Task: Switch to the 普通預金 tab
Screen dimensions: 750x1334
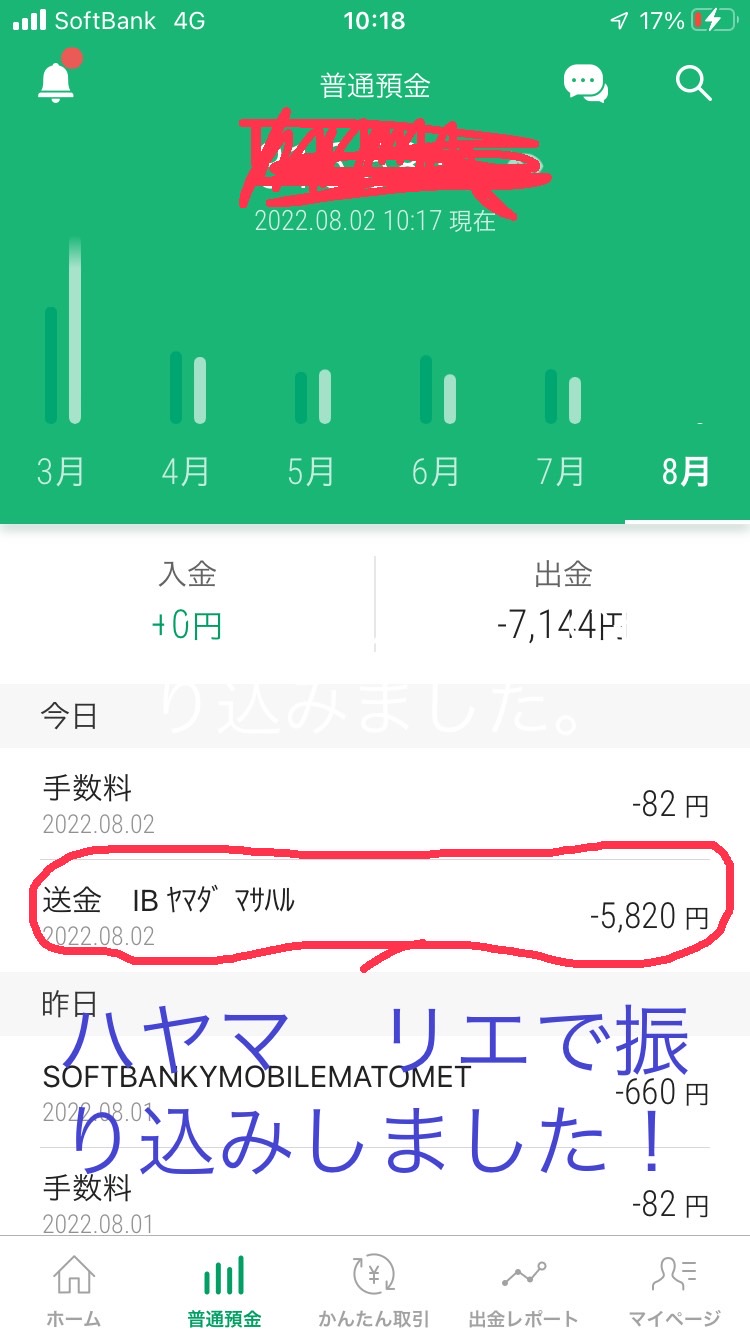Action: coord(224,1290)
